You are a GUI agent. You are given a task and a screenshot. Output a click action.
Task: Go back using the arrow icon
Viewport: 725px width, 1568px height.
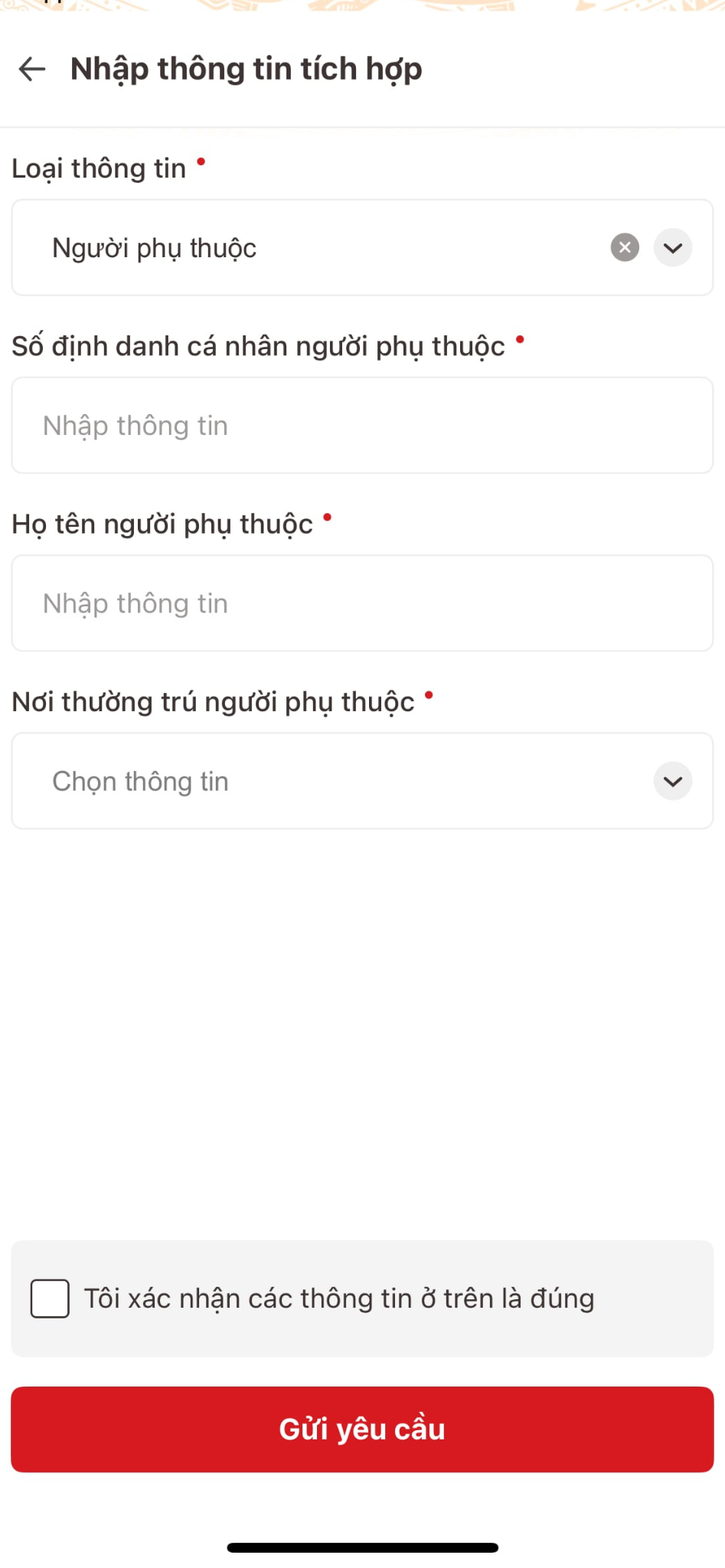32,69
